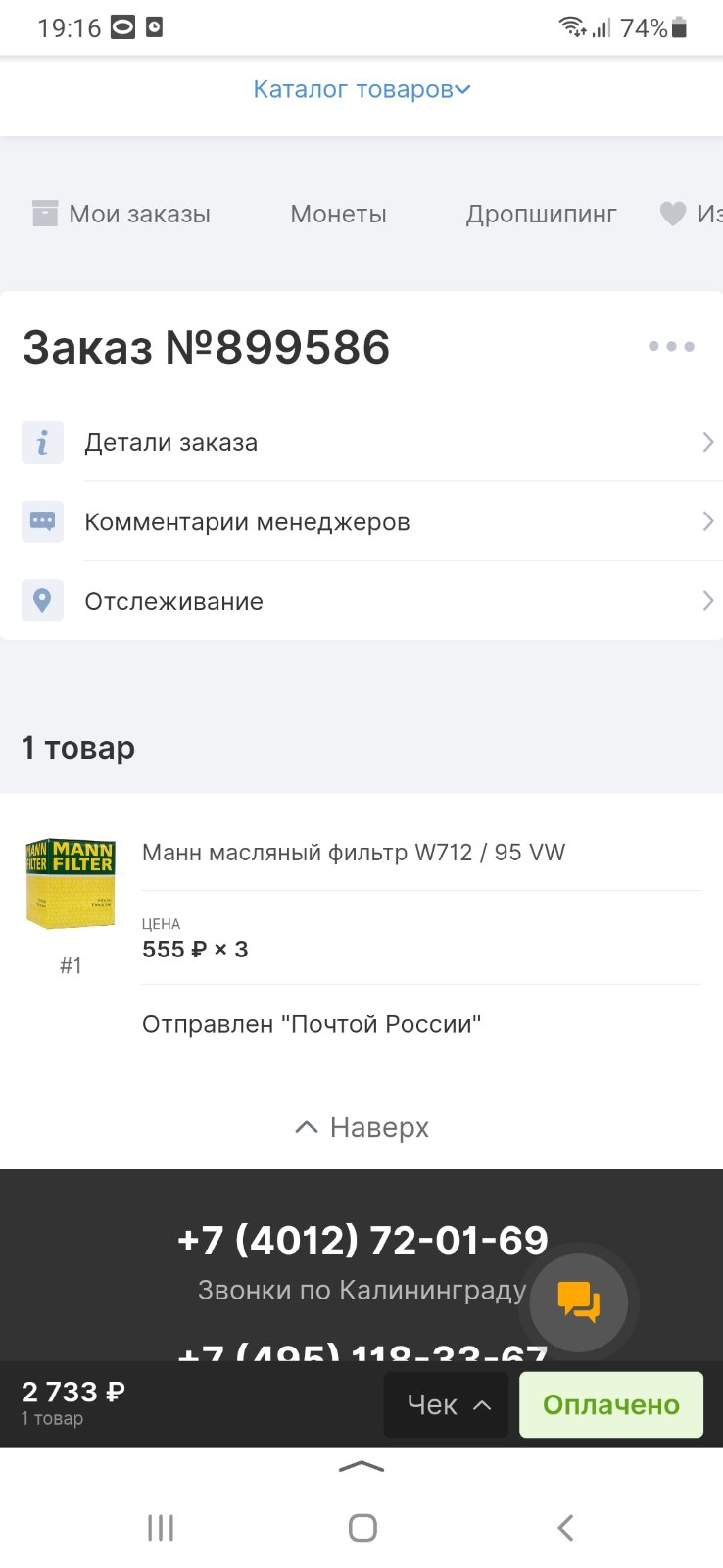
Task: Switch to the Монеты tab
Action: (338, 214)
